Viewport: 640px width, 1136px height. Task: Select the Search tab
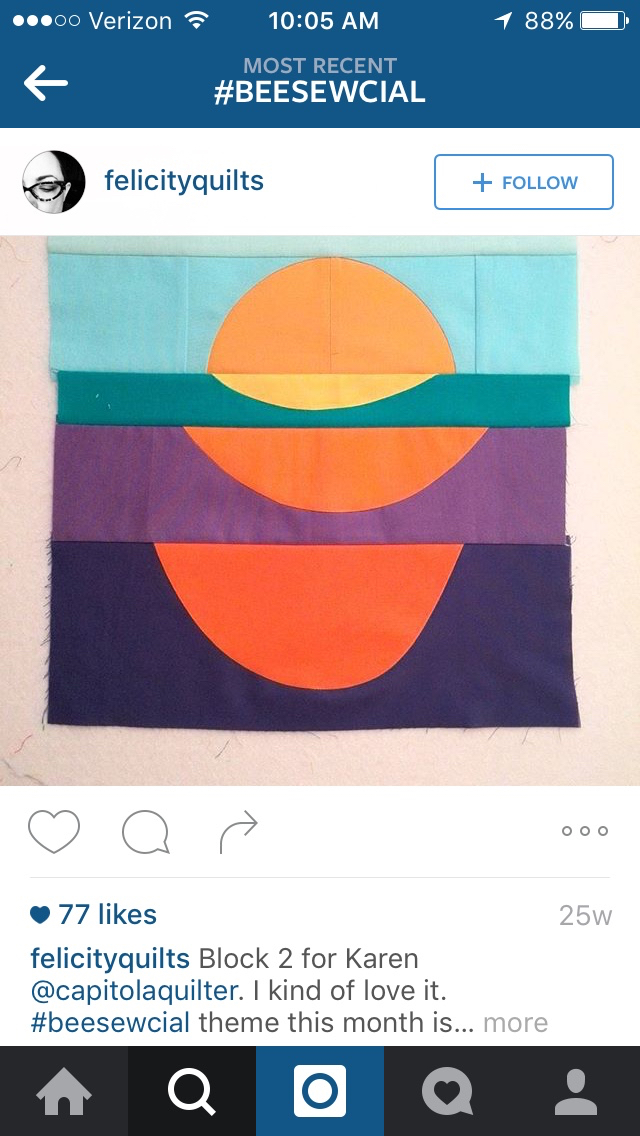click(x=192, y=1091)
